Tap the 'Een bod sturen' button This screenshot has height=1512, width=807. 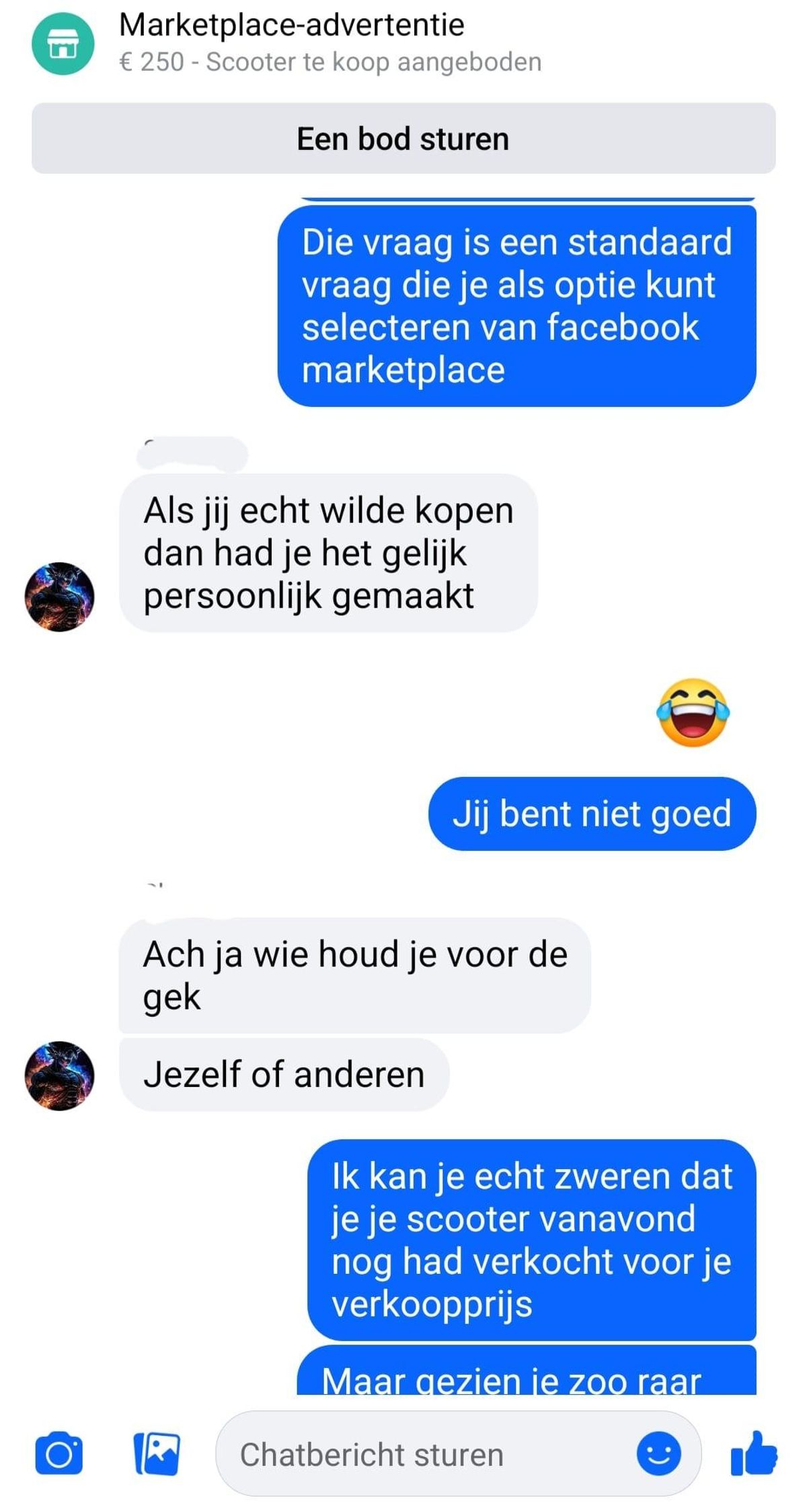point(403,139)
